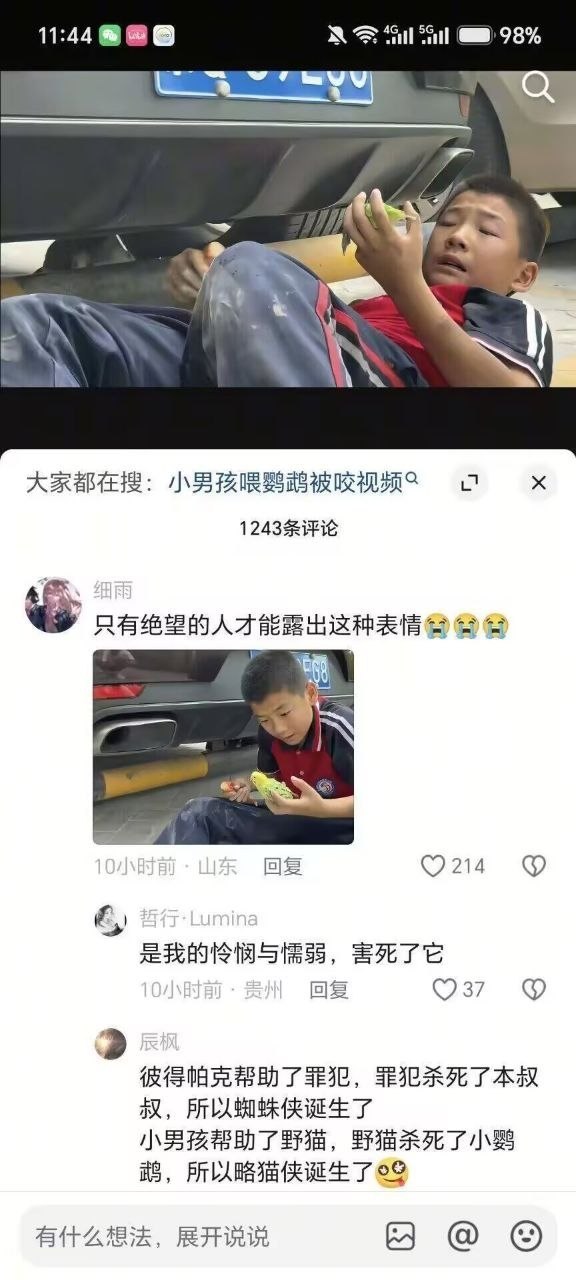Viewport: 576px width, 1280px height.
Task: Dislike 细雨's comment
Action: click(x=534, y=866)
